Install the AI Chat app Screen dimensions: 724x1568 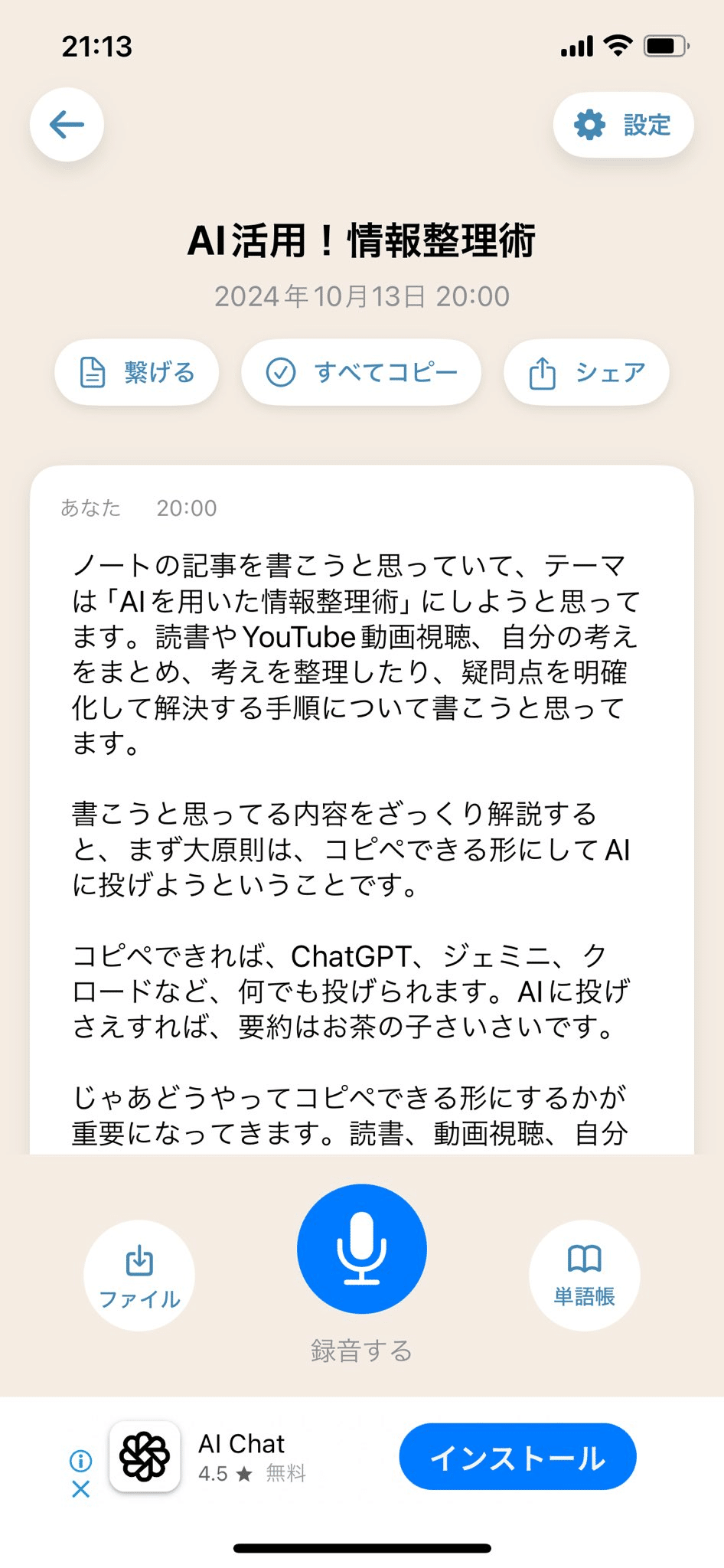tap(517, 1456)
